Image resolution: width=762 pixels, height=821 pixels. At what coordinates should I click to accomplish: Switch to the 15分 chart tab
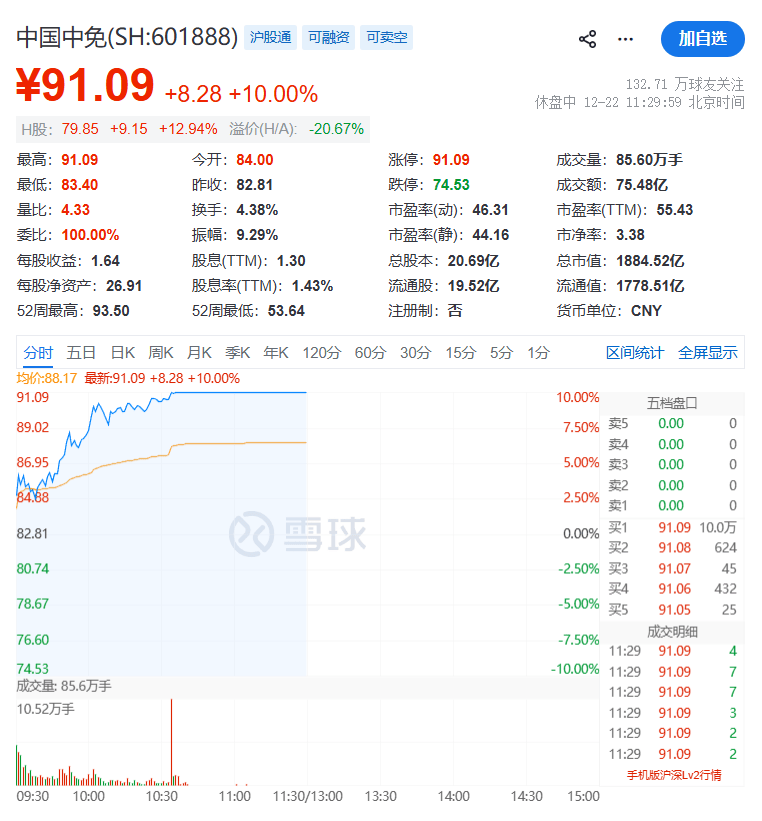pos(459,353)
